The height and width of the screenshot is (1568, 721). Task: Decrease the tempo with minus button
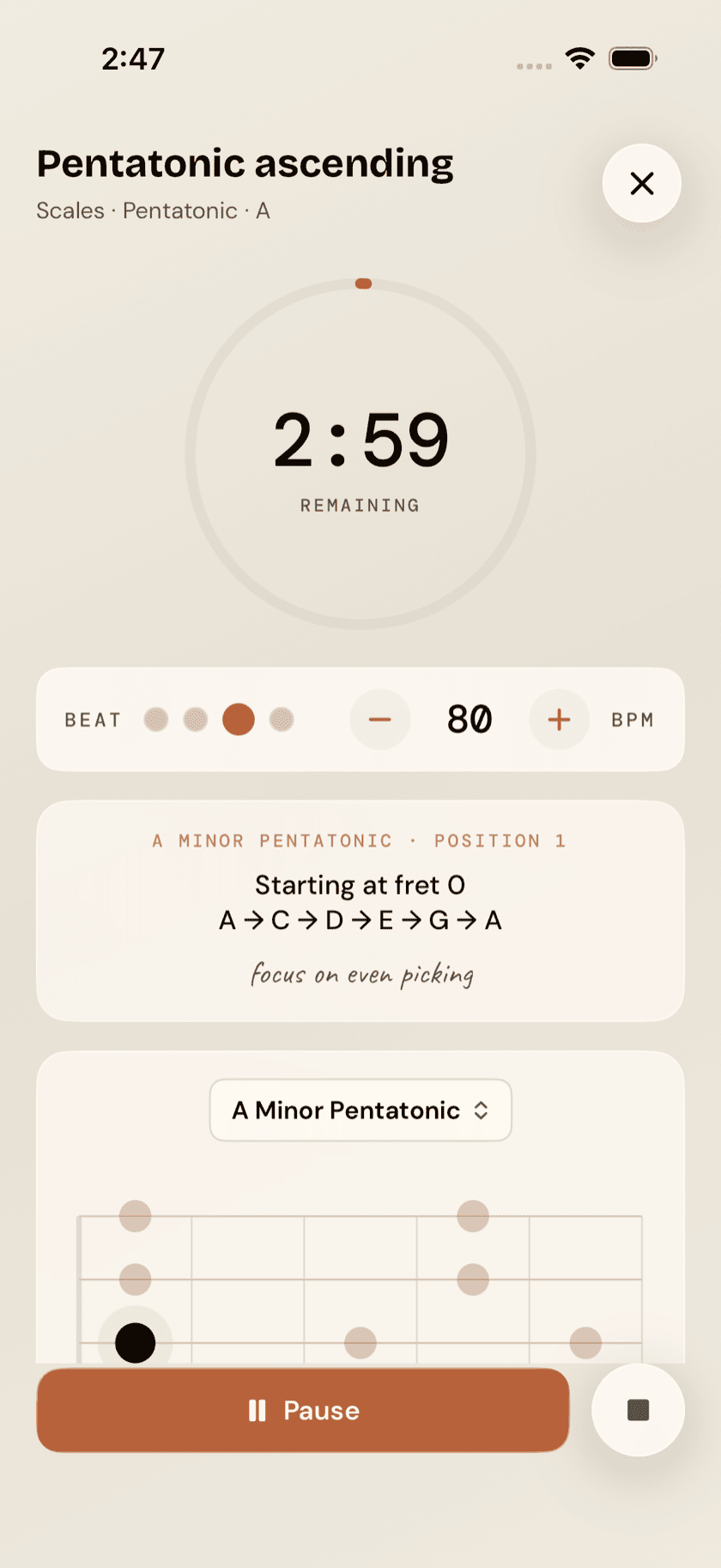[x=380, y=720]
